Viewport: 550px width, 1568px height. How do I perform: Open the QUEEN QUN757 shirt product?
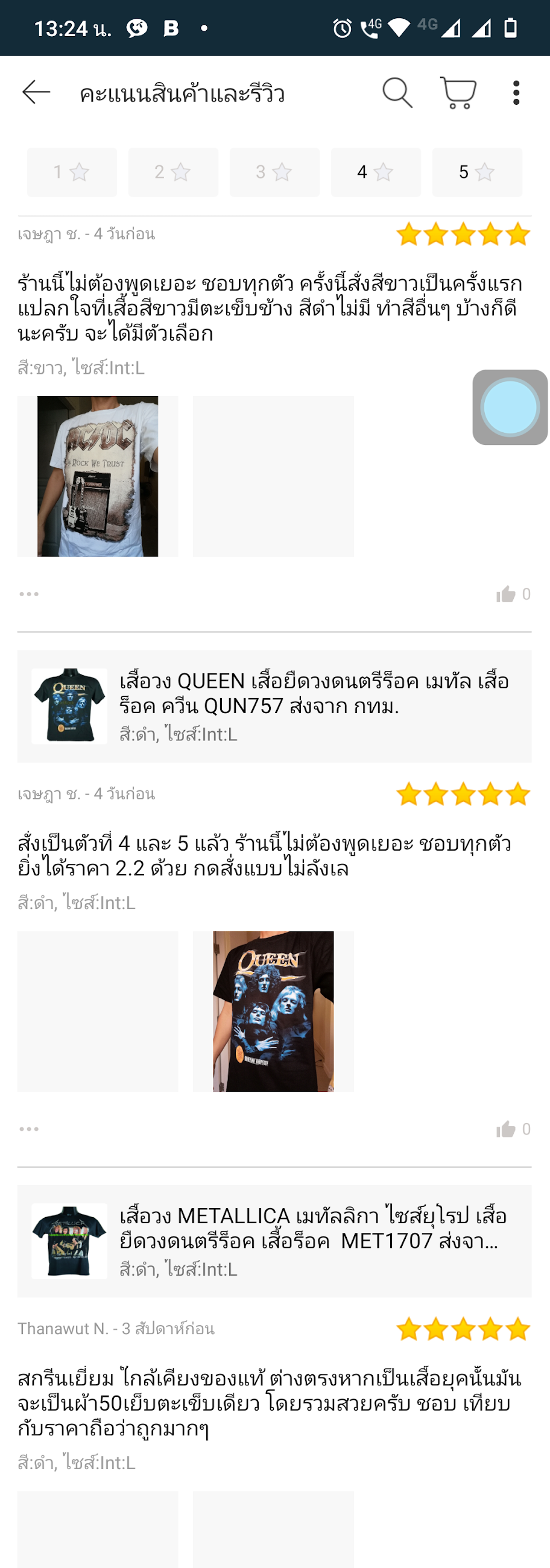point(274,706)
